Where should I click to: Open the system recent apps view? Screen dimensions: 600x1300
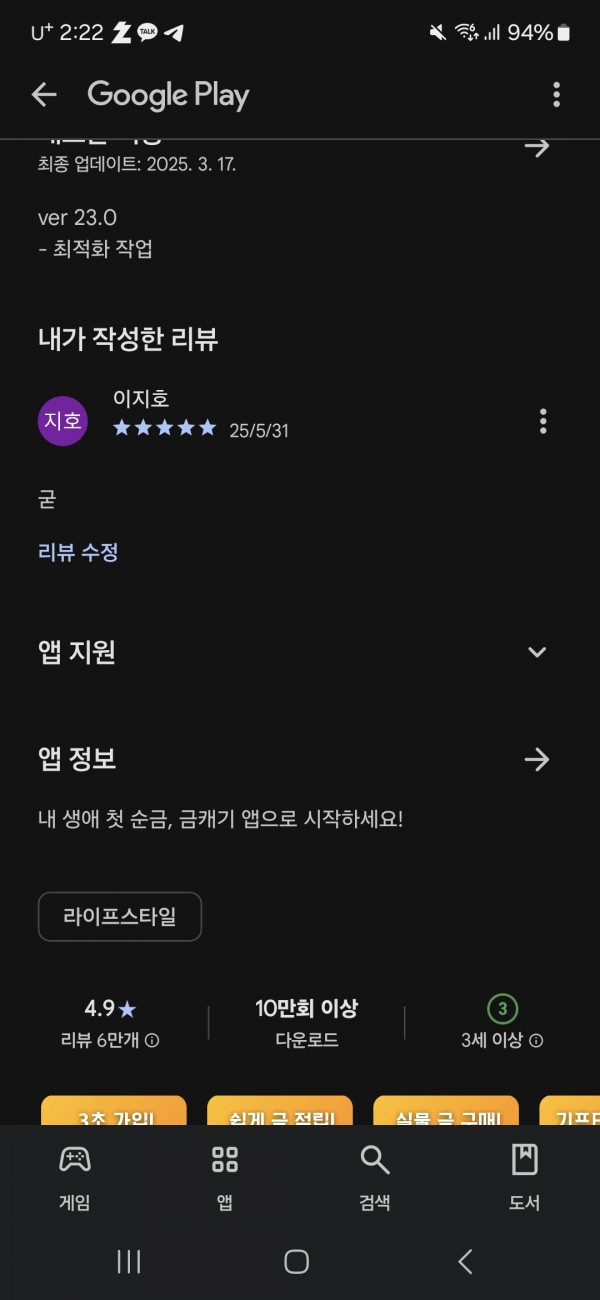(x=129, y=1262)
